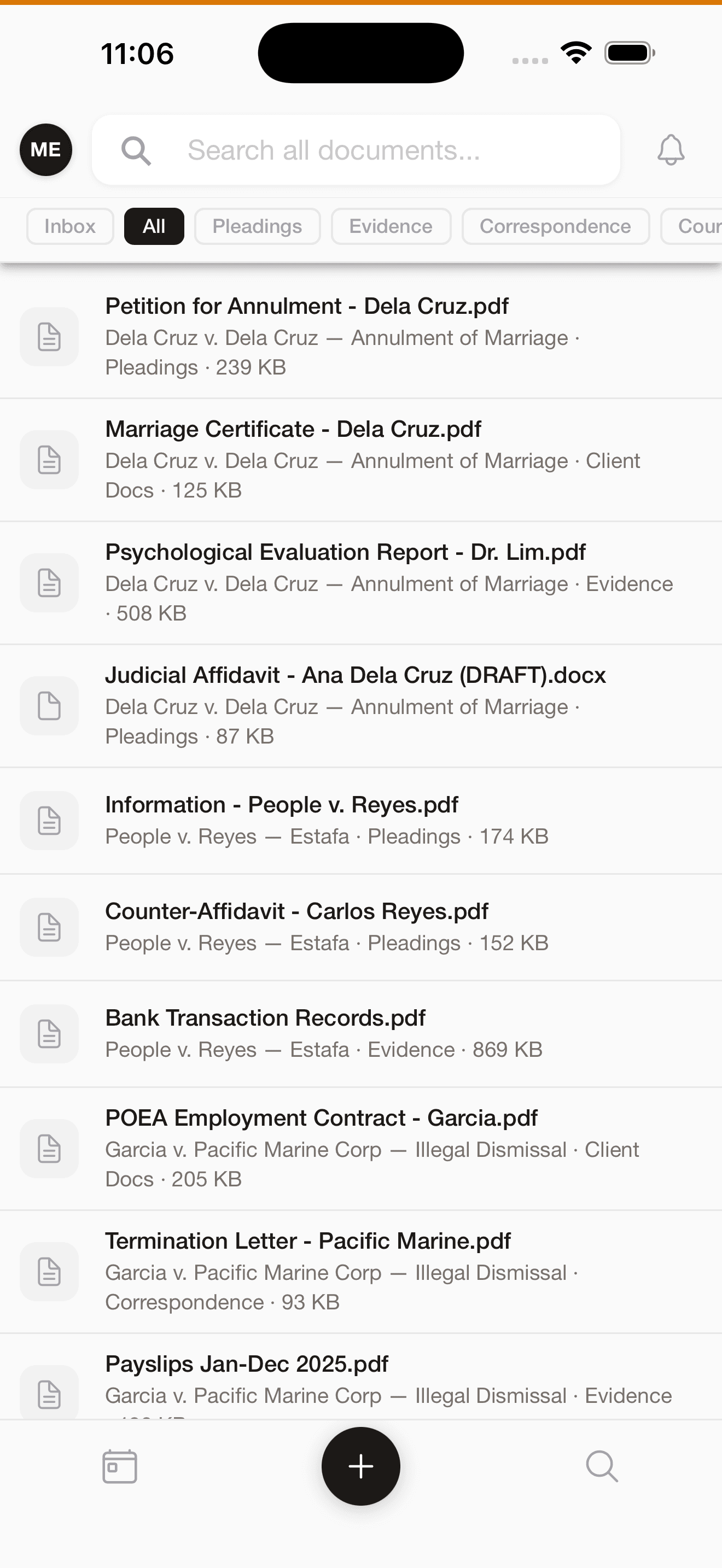The width and height of the screenshot is (722, 1568).
Task: Open Information - People v. Reyes.pdf
Action: [x=361, y=821]
